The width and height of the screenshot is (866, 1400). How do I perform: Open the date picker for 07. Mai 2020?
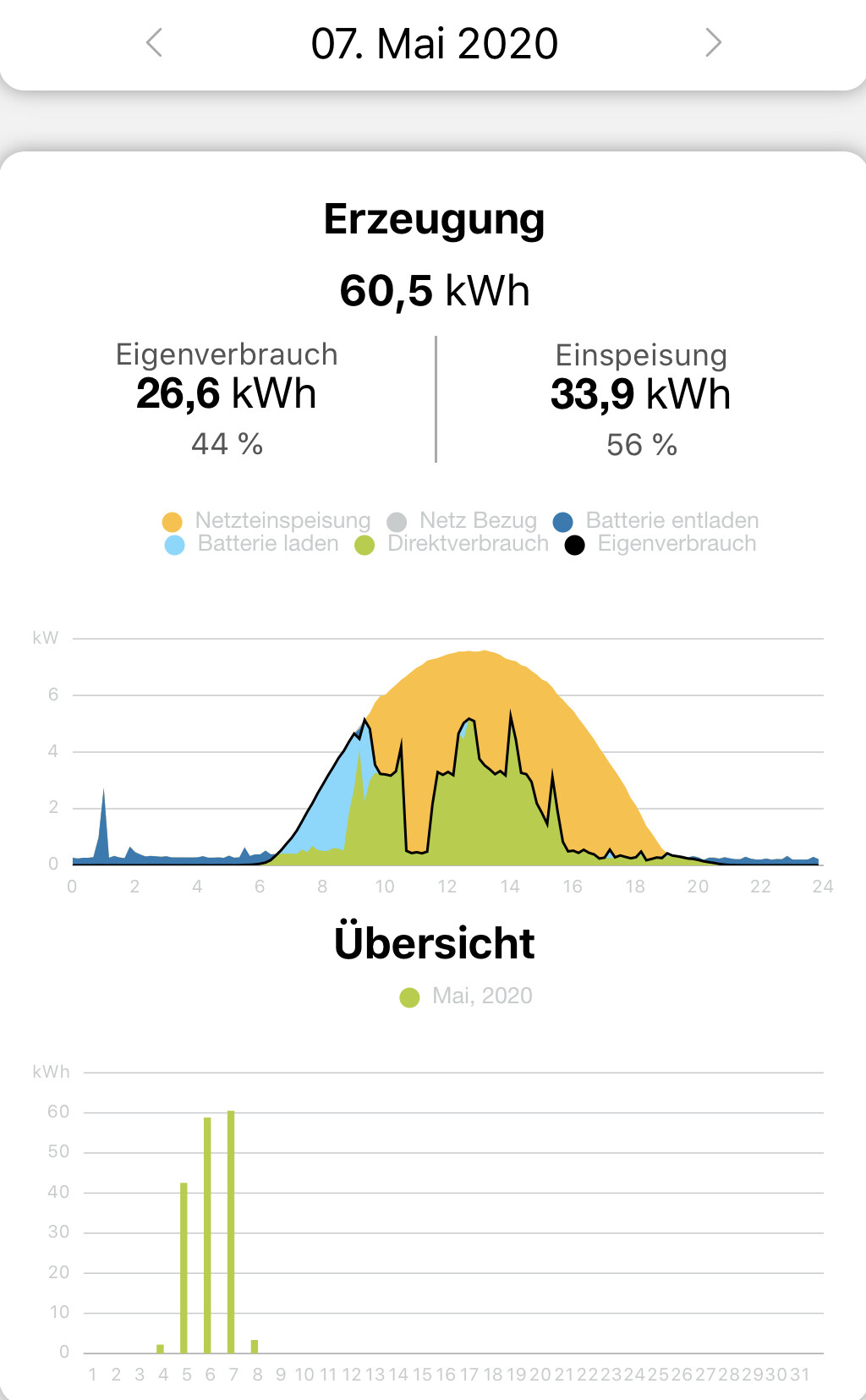[x=434, y=44]
